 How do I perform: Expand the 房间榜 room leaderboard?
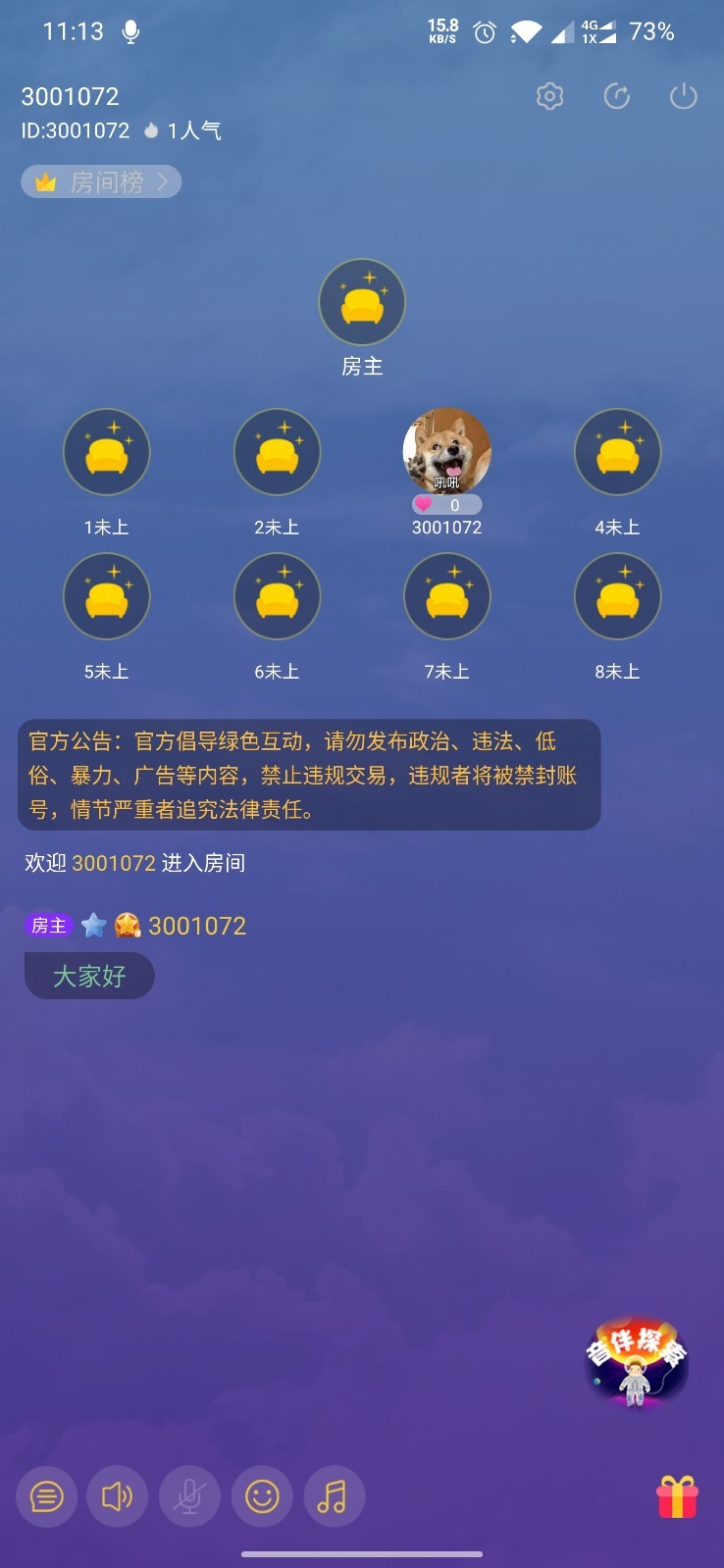100,181
